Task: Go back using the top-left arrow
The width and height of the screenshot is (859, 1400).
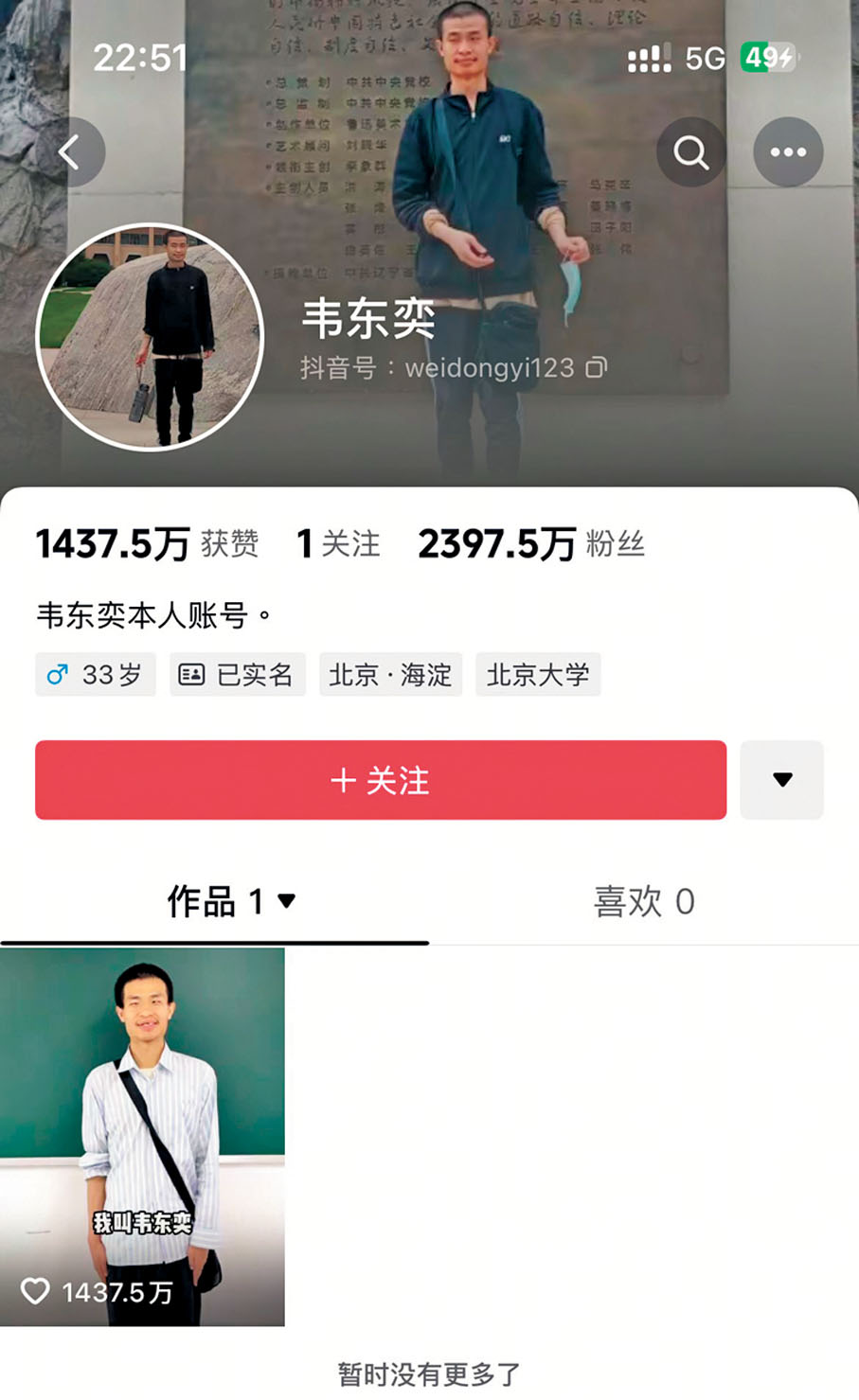Action: pos(69,152)
